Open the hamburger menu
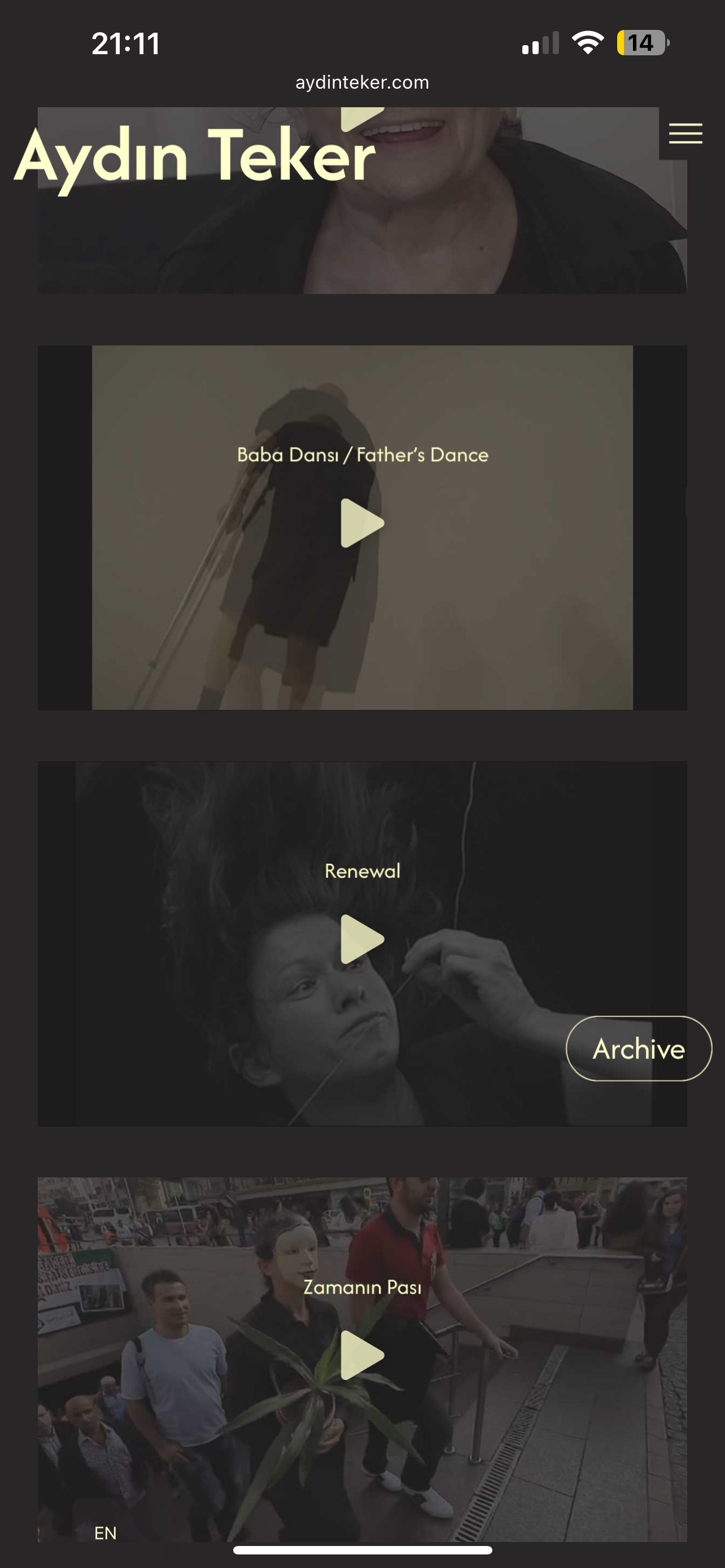Image resolution: width=725 pixels, height=1568 pixels. [x=685, y=133]
